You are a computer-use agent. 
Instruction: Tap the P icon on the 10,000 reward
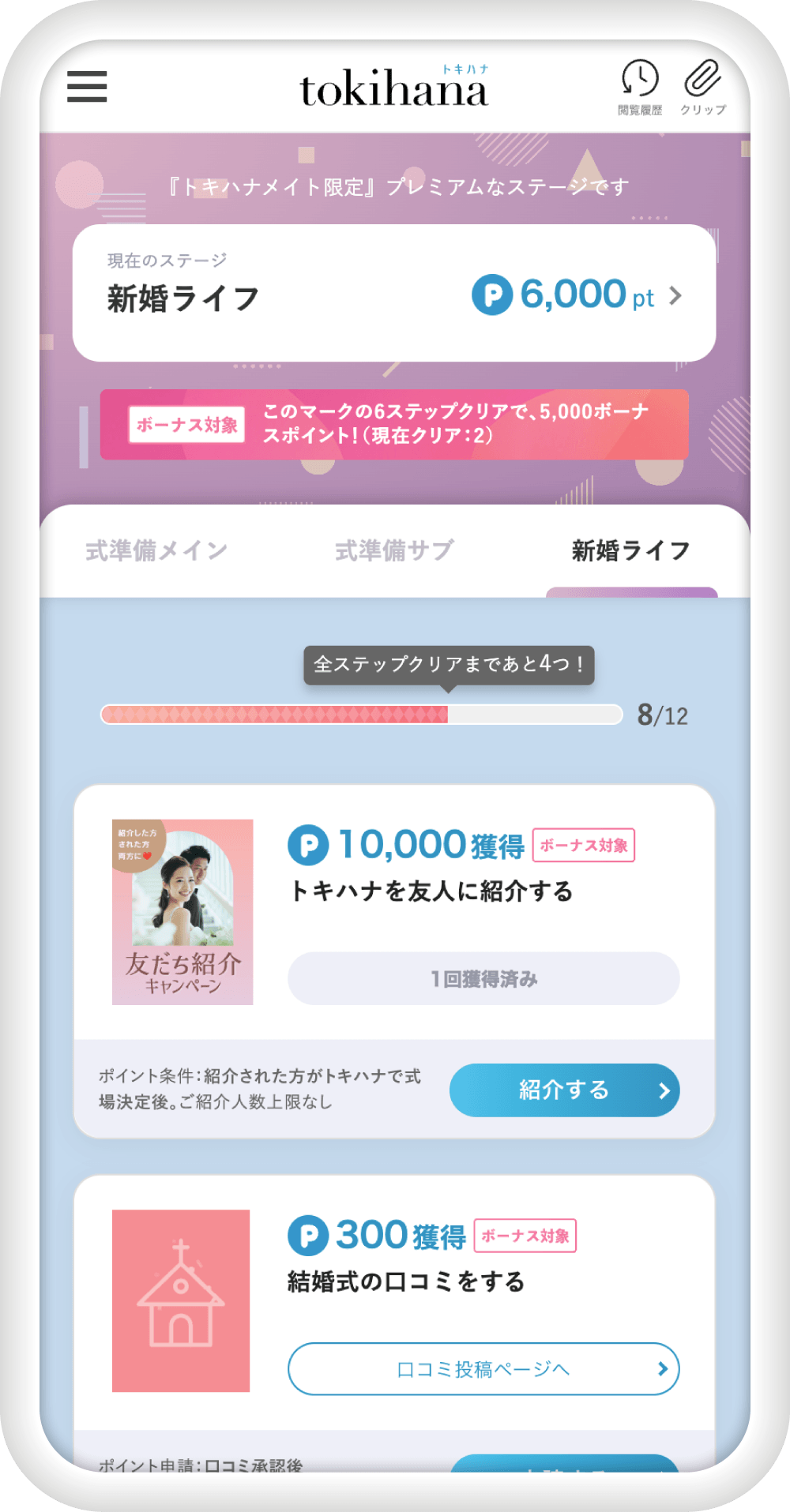310,845
